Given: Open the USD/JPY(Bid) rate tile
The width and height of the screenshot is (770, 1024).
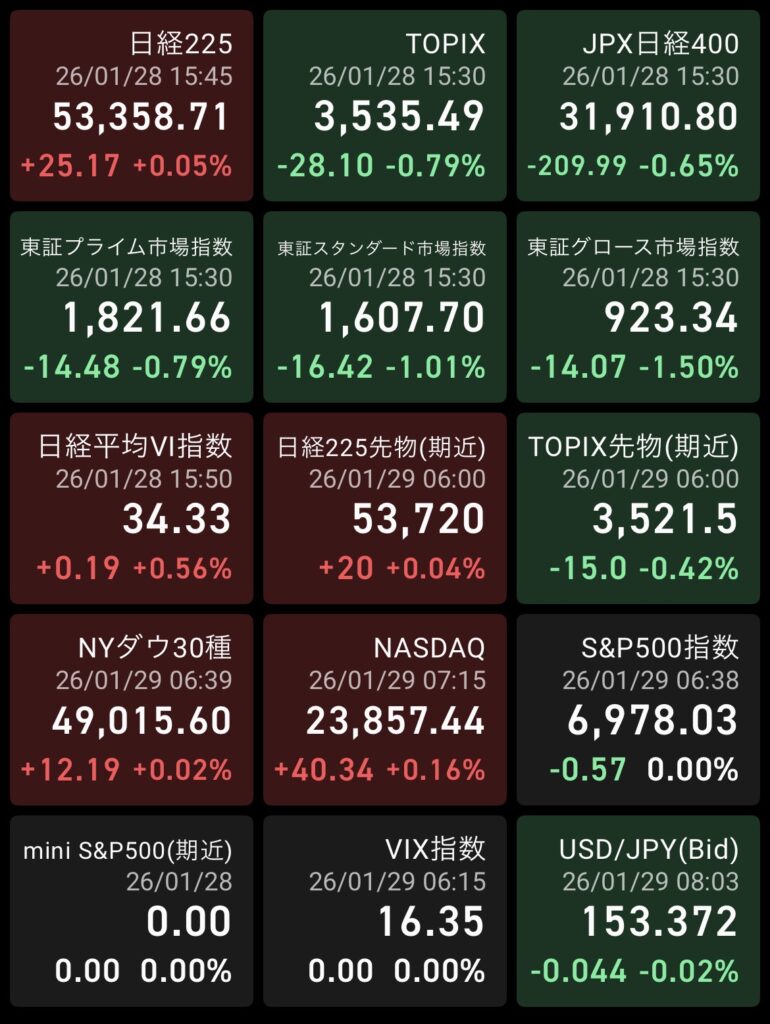Looking at the screenshot, I should [x=638, y=910].
